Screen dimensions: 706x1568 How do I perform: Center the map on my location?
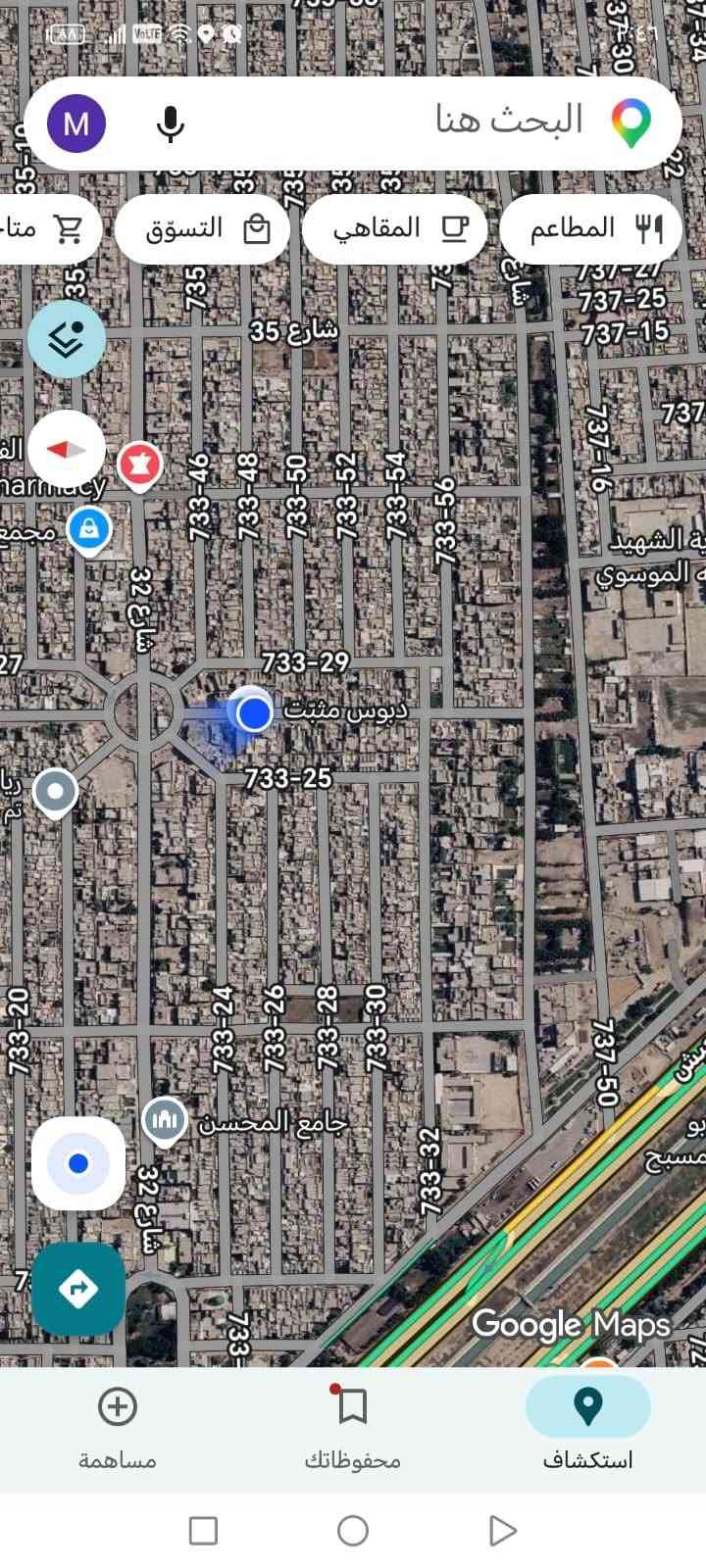78,1163
